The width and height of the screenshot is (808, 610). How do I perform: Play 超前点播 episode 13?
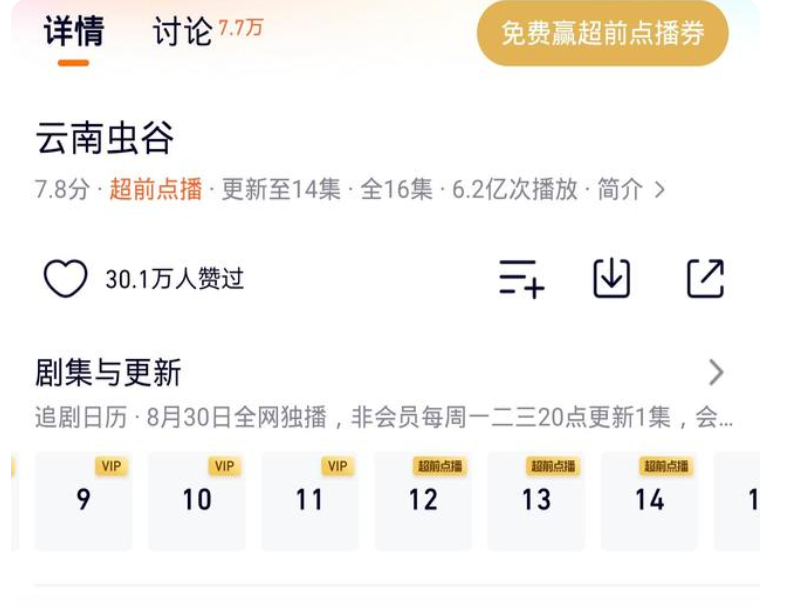pyautogui.click(x=536, y=500)
